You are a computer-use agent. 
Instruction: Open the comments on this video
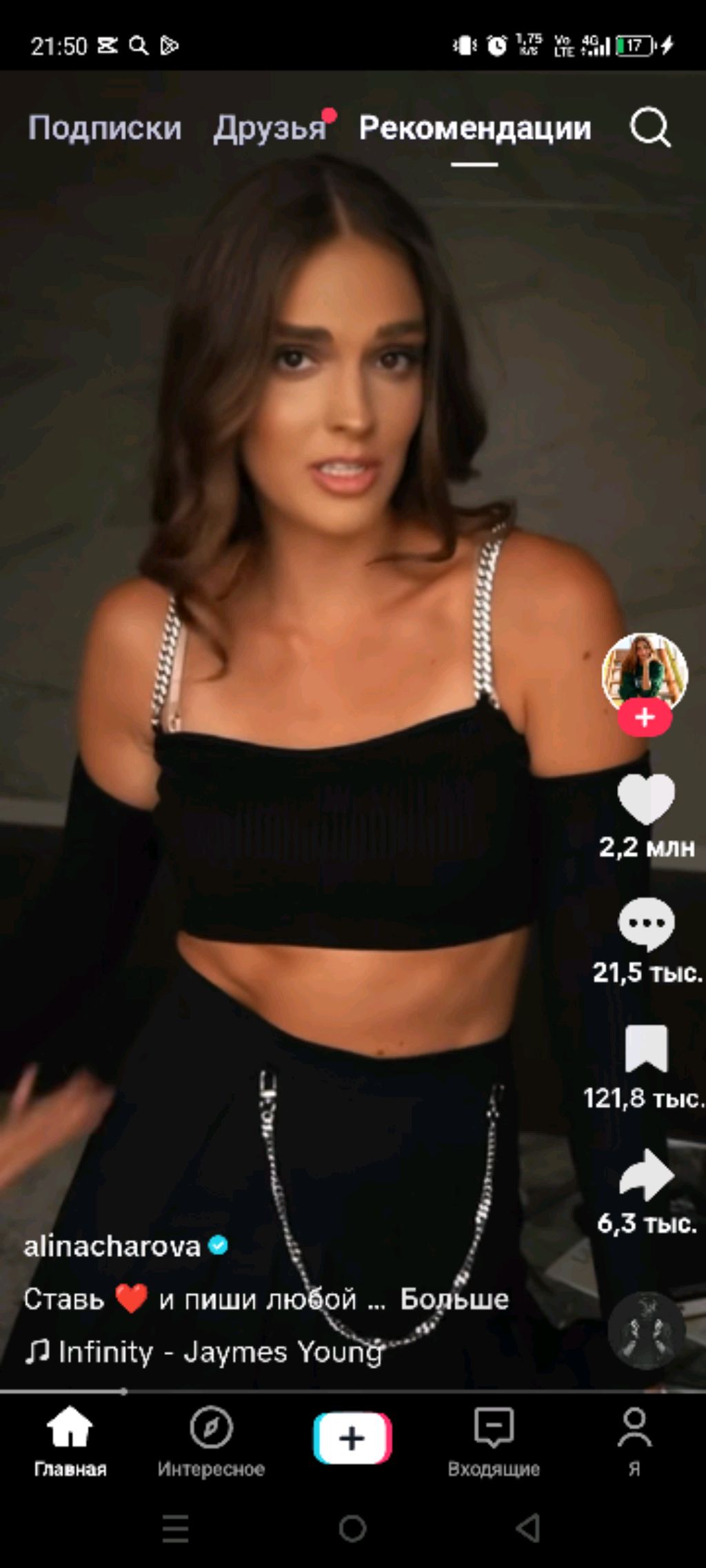click(x=646, y=924)
